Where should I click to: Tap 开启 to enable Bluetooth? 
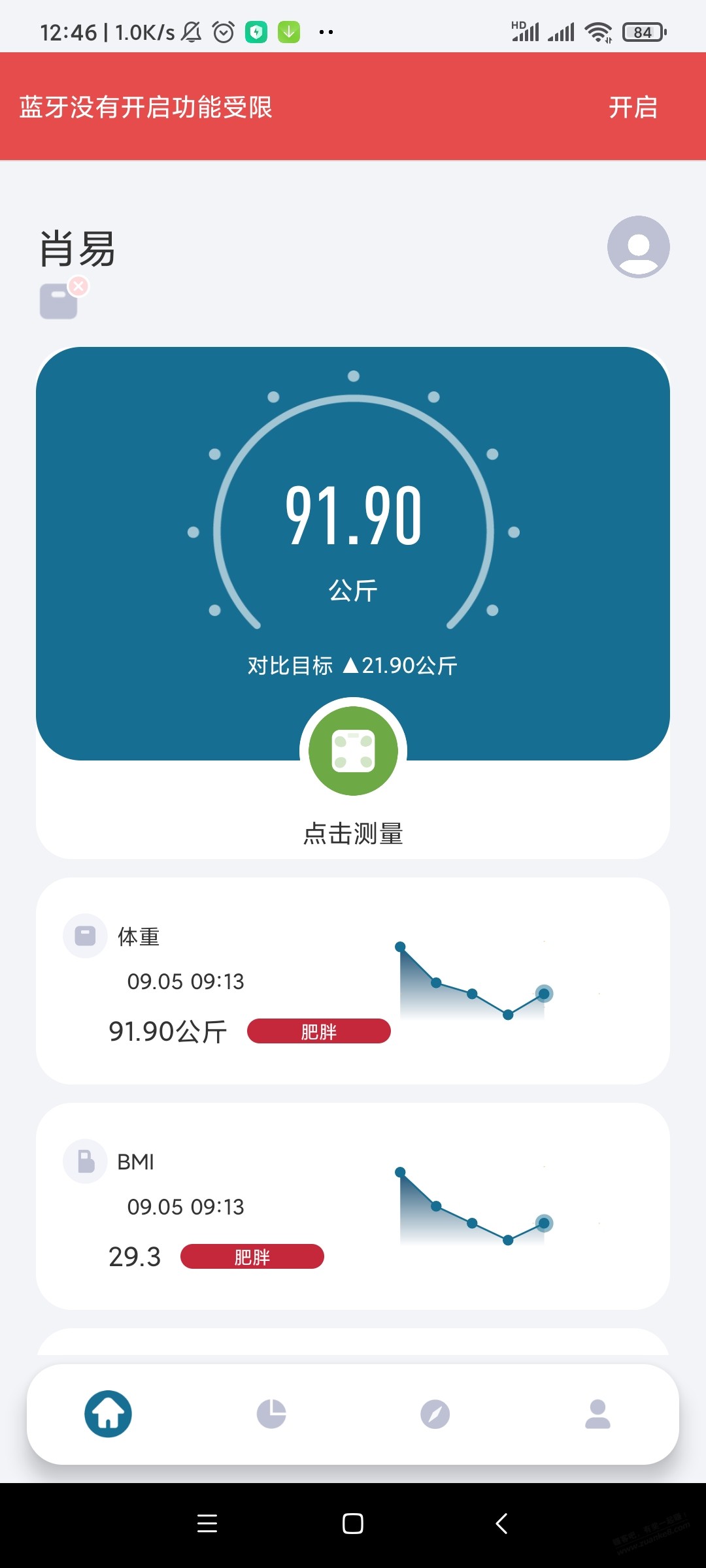[x=633, y=107]
